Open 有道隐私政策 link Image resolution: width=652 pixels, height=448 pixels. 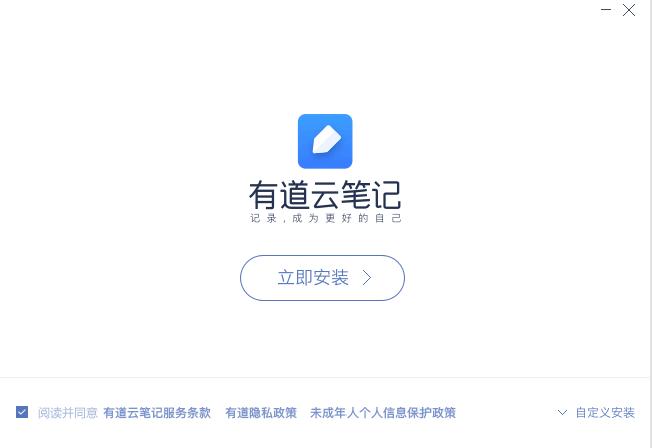[x=261, y=413]
